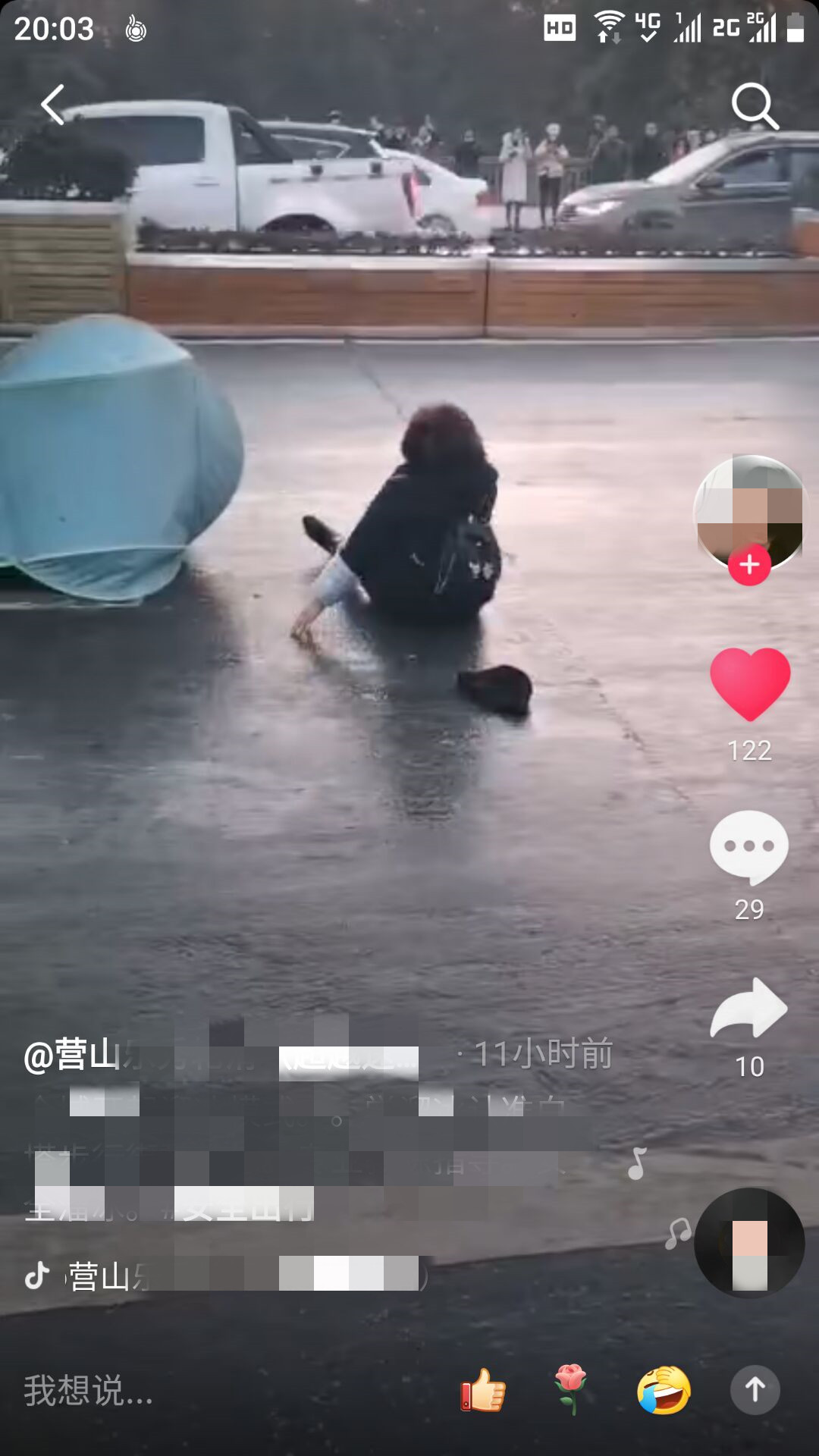The image size is (819, 1456).
Task: Send a thumbs-up emoji reaction
Action: coord(483,1390)
